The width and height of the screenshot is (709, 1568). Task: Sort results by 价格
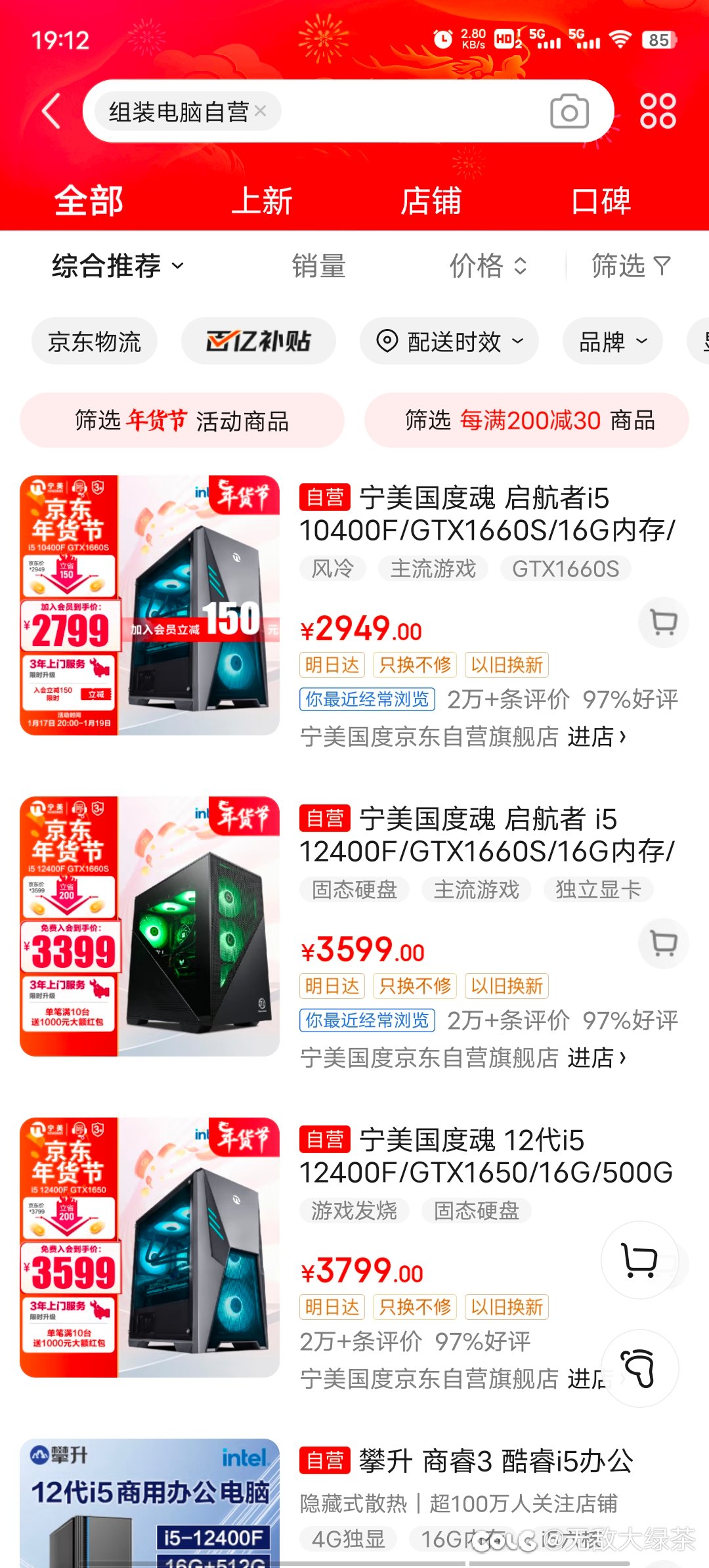[487, 266]
